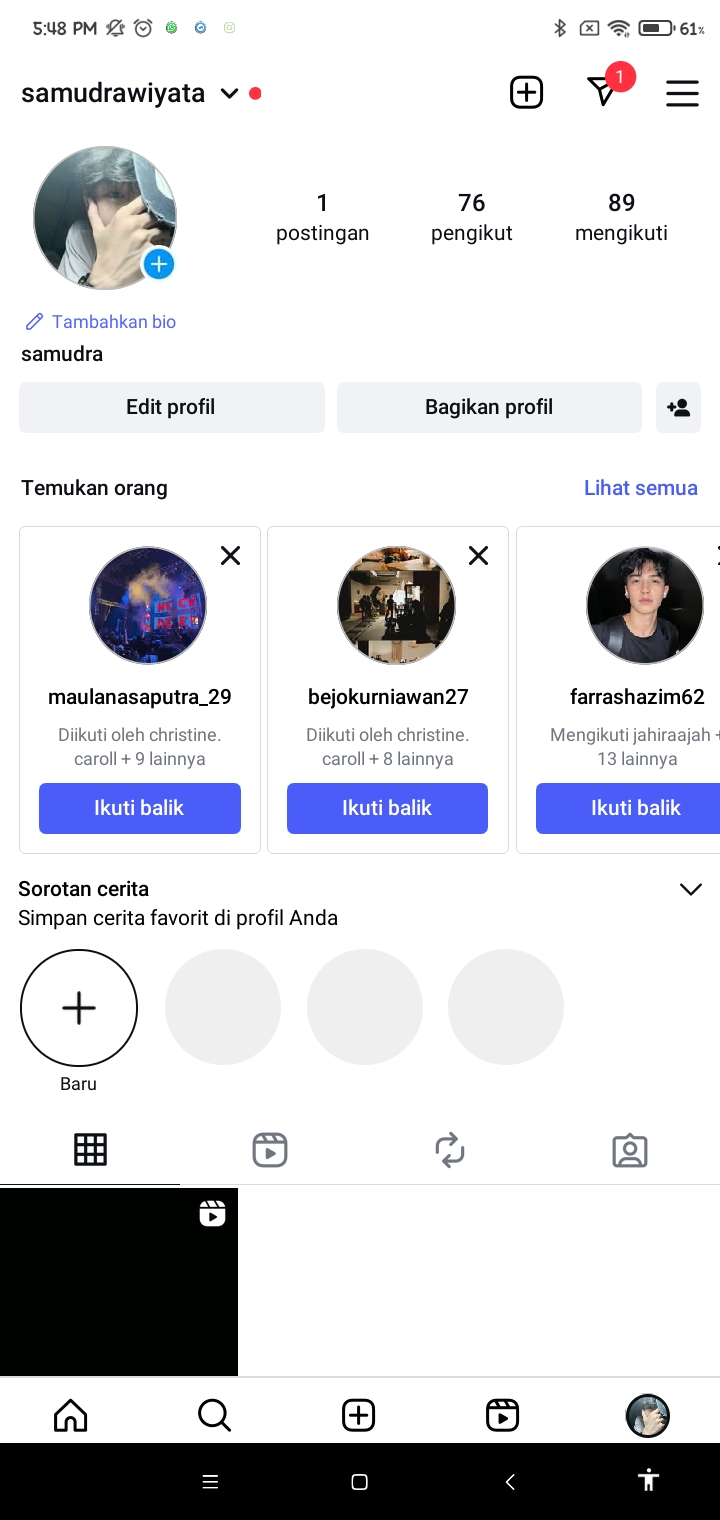The width and height of the screenshot is (720, 1520).
Task: Toggle the discover people icon button
Action: click(x=678, y=407)
